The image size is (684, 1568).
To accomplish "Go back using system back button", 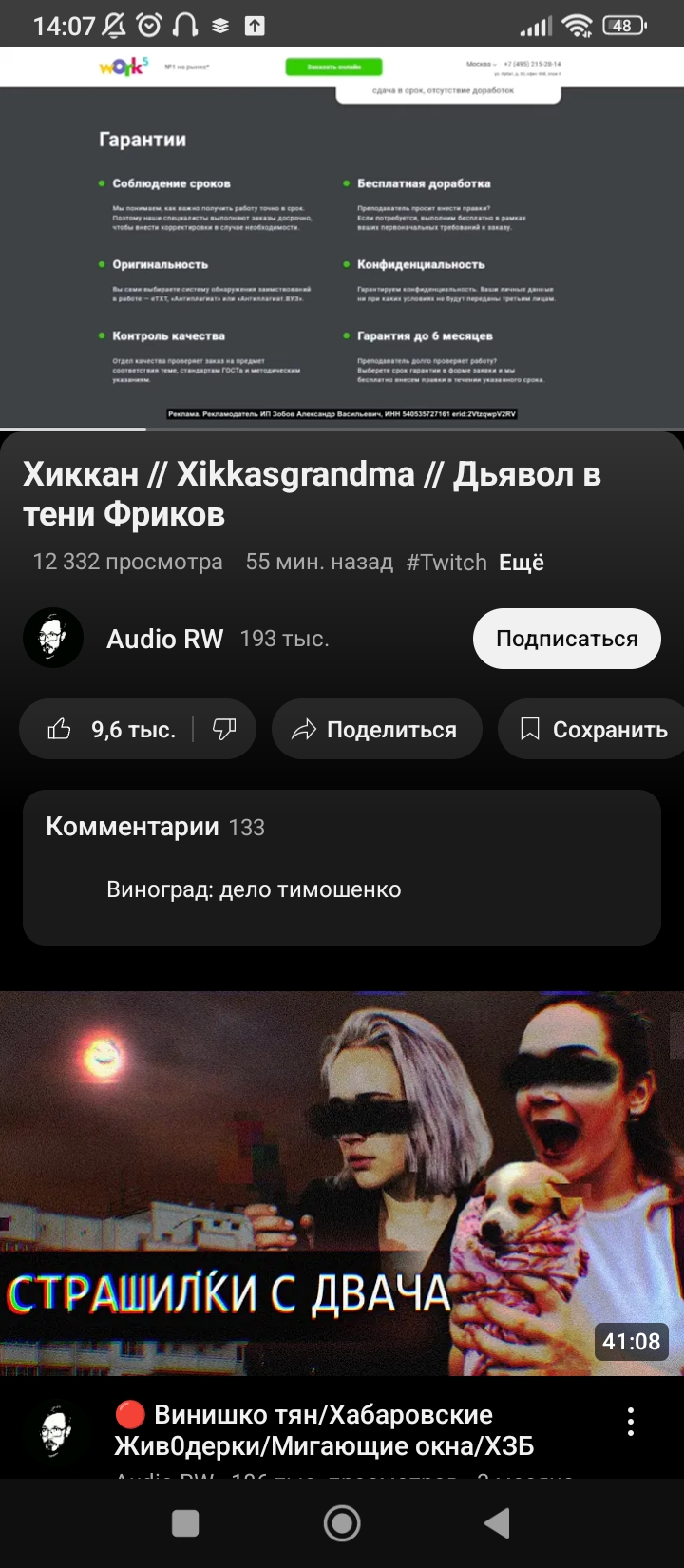I will pyautogui.click(x=497, y=1522).
